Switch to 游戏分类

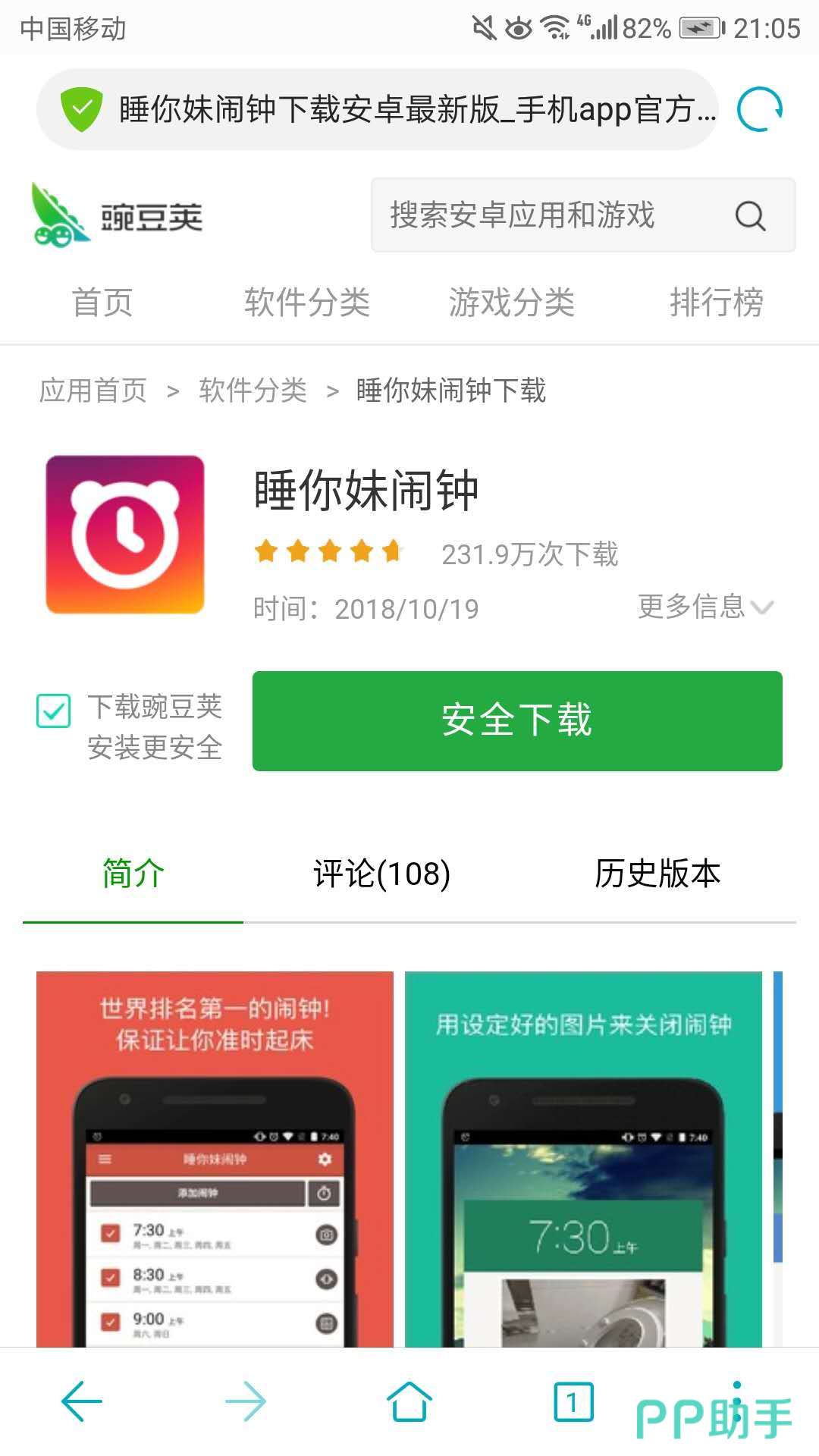pyautogui.click(x=512, y=303)
